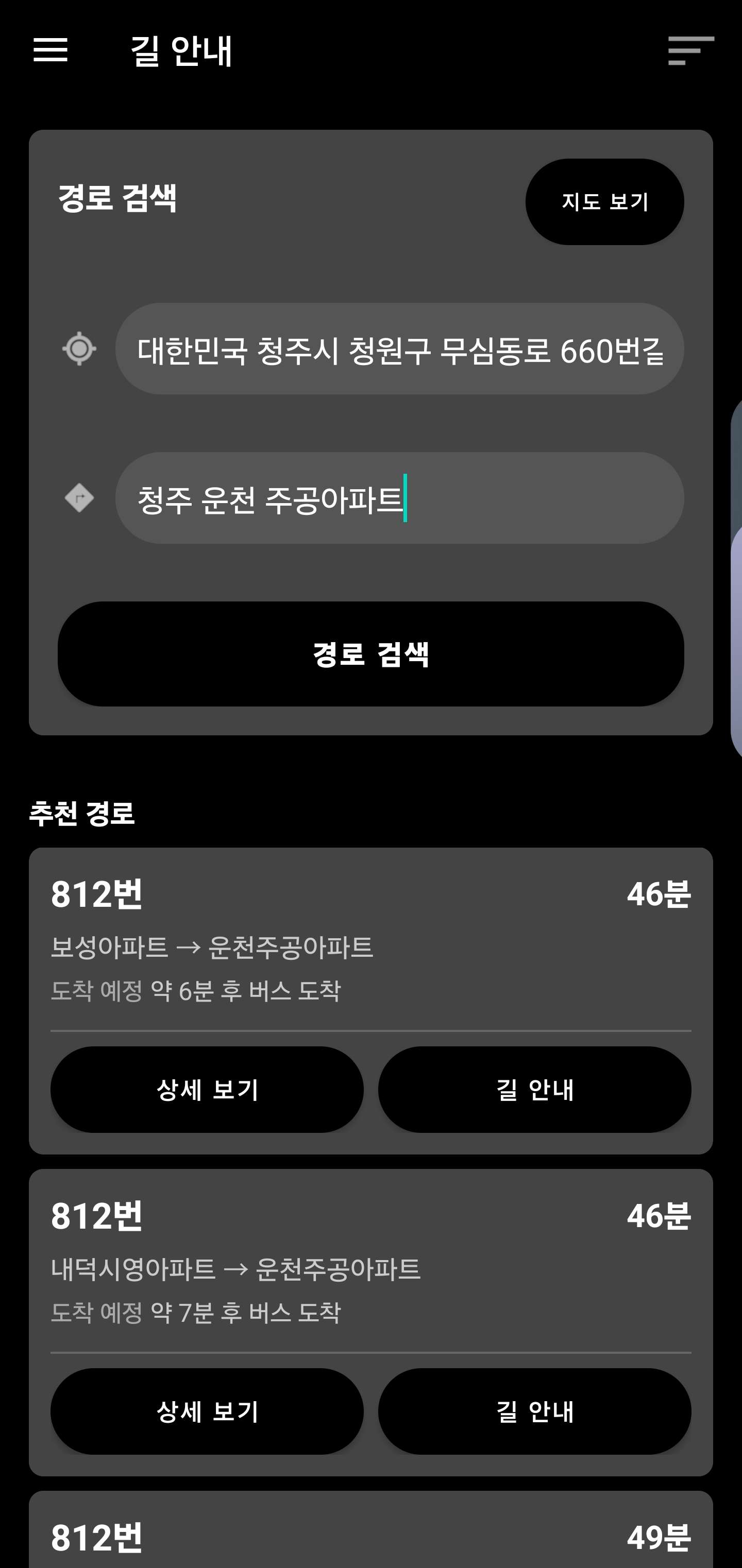The height and width of the screenshot is (1568, 742).
Task: Click the turn-arrow icon beside destination field
Action: [x=79, y=497]
